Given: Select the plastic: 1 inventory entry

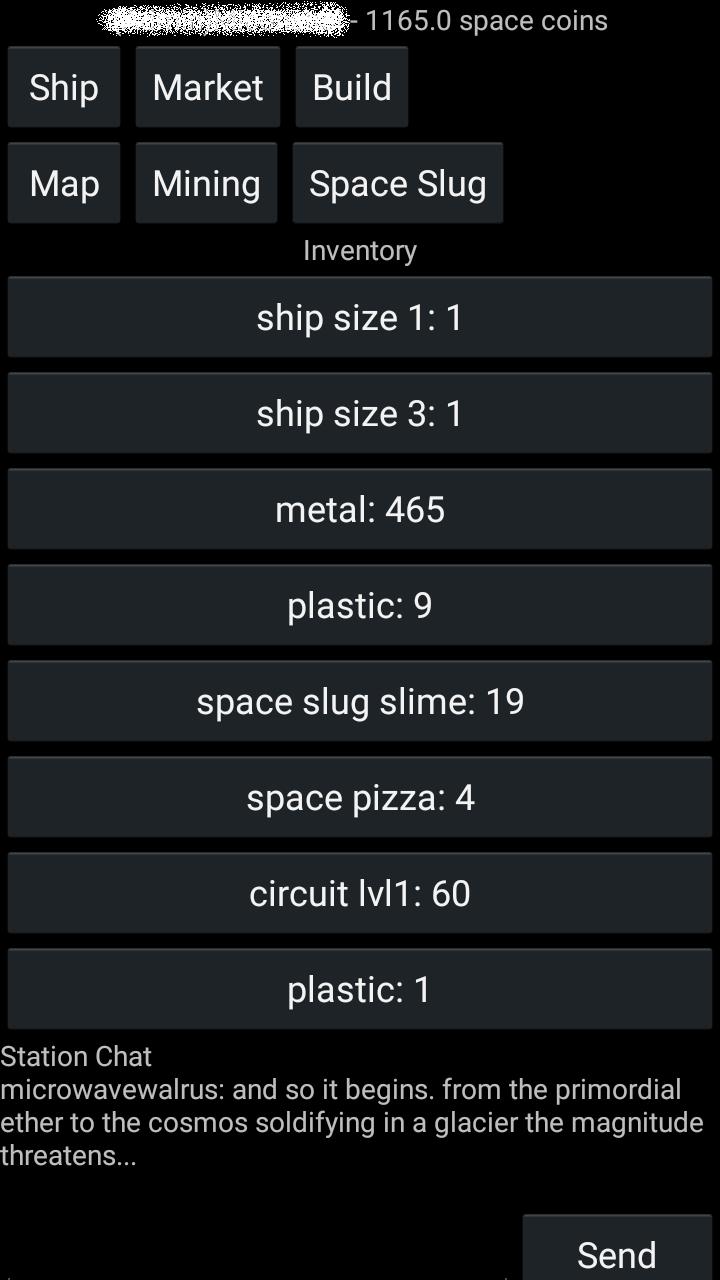Looking at the screenshot, I should pyautogui.click(x=360, y=989).
